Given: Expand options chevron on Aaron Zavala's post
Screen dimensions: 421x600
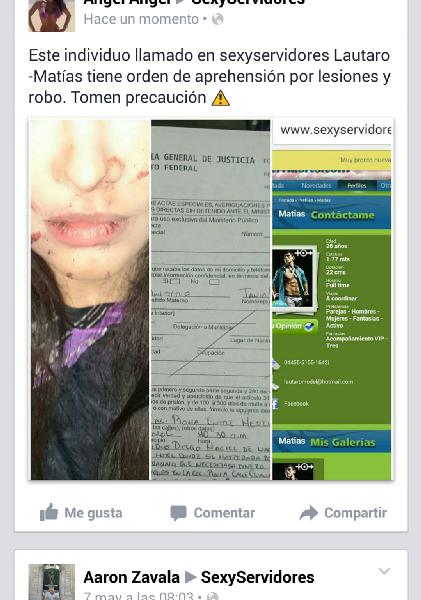Looking at the screenshot, I should [x=384, y=571].
